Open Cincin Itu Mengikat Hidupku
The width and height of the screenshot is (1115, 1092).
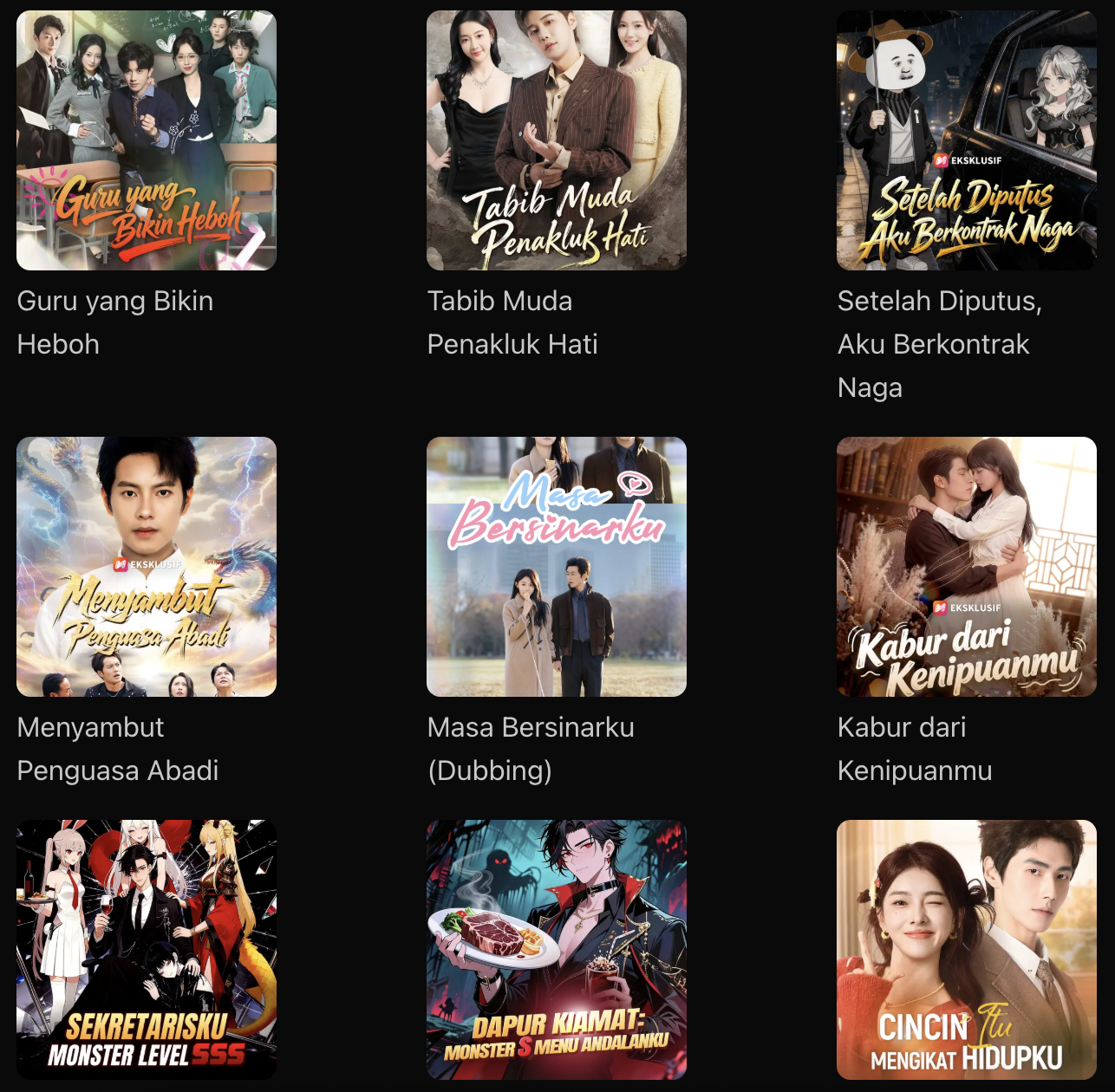(x=966, y=949)
